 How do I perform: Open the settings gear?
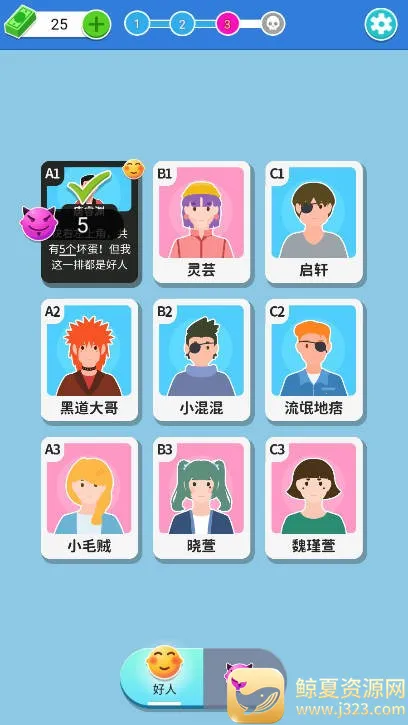[x=381, y=24]
